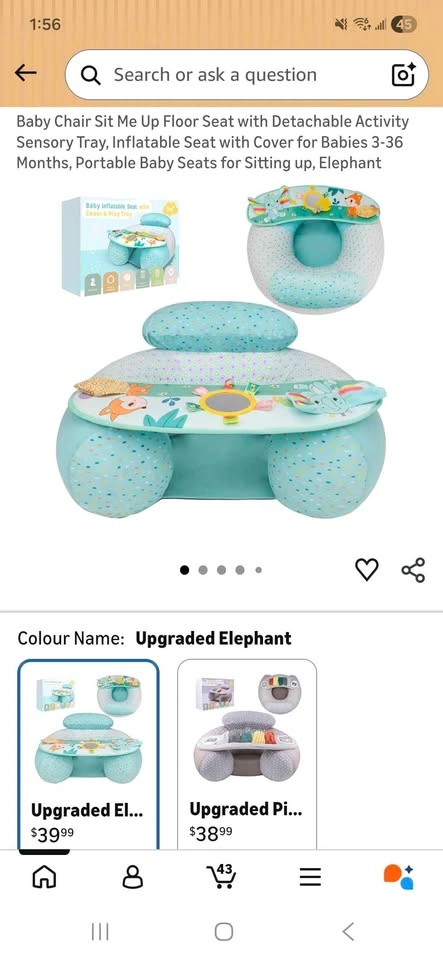Go back using the top arrow
443x960 pixels.
click(26, 73)
